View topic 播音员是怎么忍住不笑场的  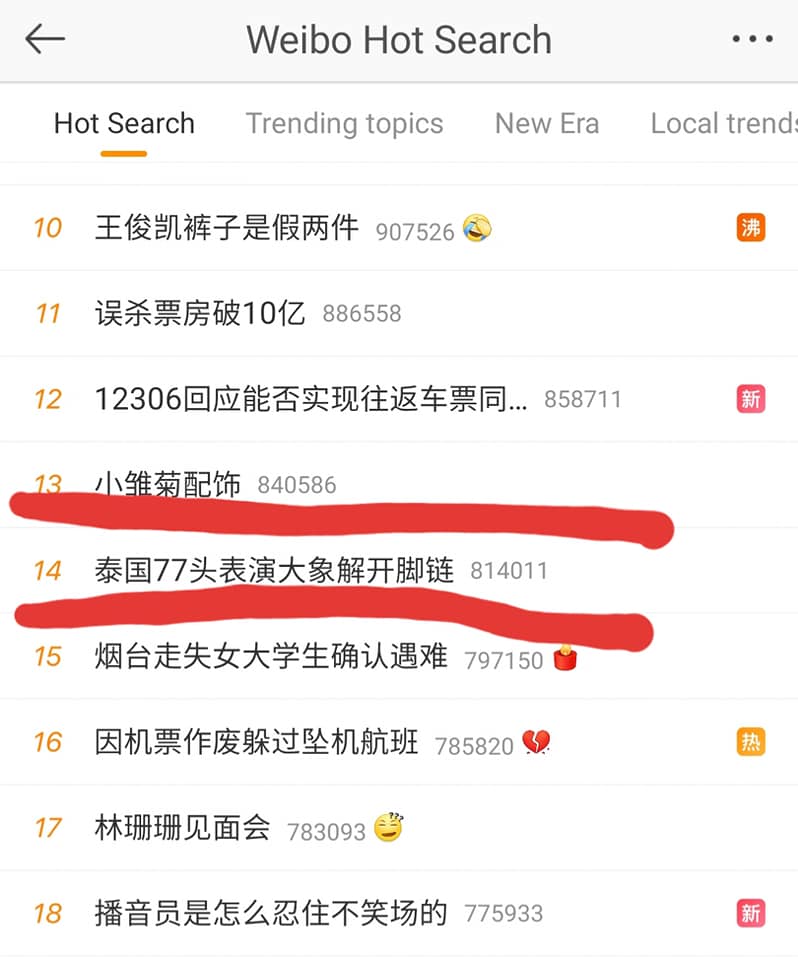pos(270,914)
